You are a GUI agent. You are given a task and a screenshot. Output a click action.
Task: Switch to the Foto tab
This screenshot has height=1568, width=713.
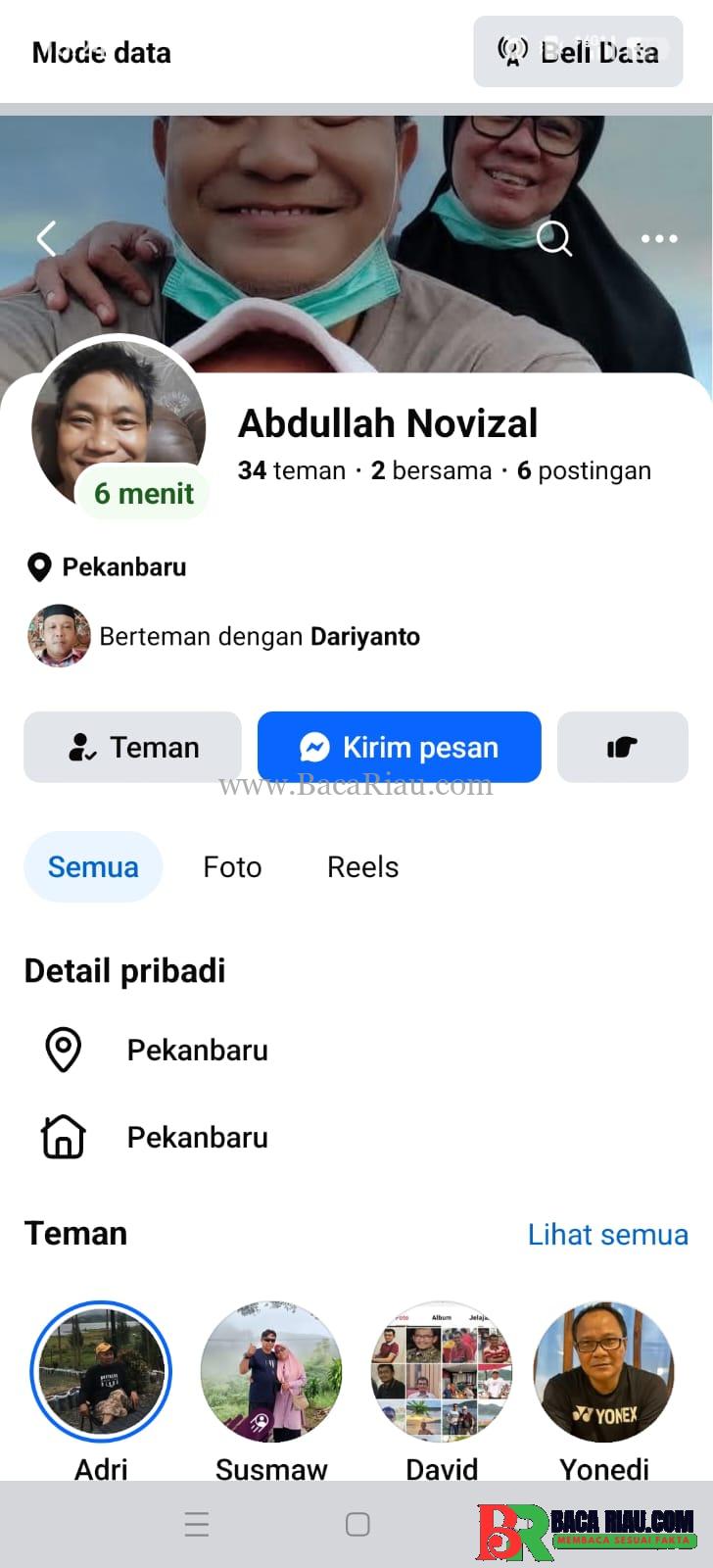(232, 867)
